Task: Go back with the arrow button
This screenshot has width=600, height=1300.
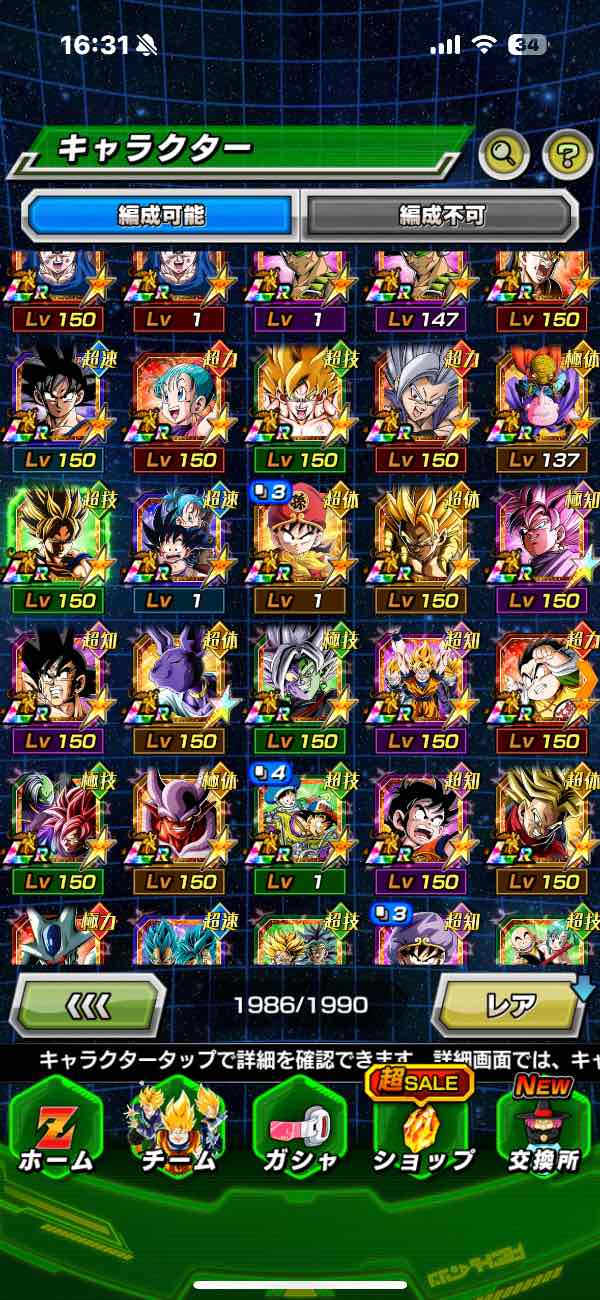Action: [x=87, y=1003]
